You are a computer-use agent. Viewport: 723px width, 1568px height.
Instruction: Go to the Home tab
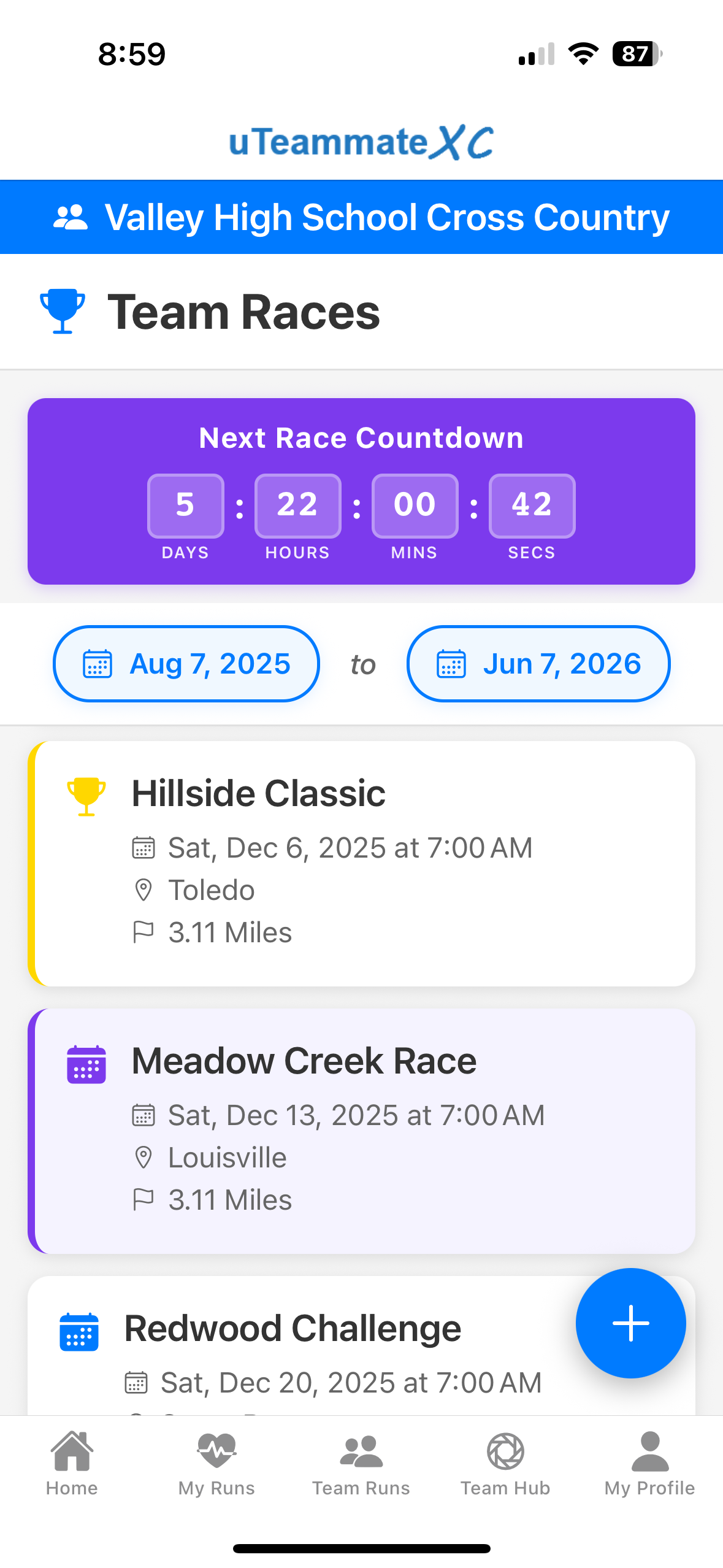(x=72, y=1464)
